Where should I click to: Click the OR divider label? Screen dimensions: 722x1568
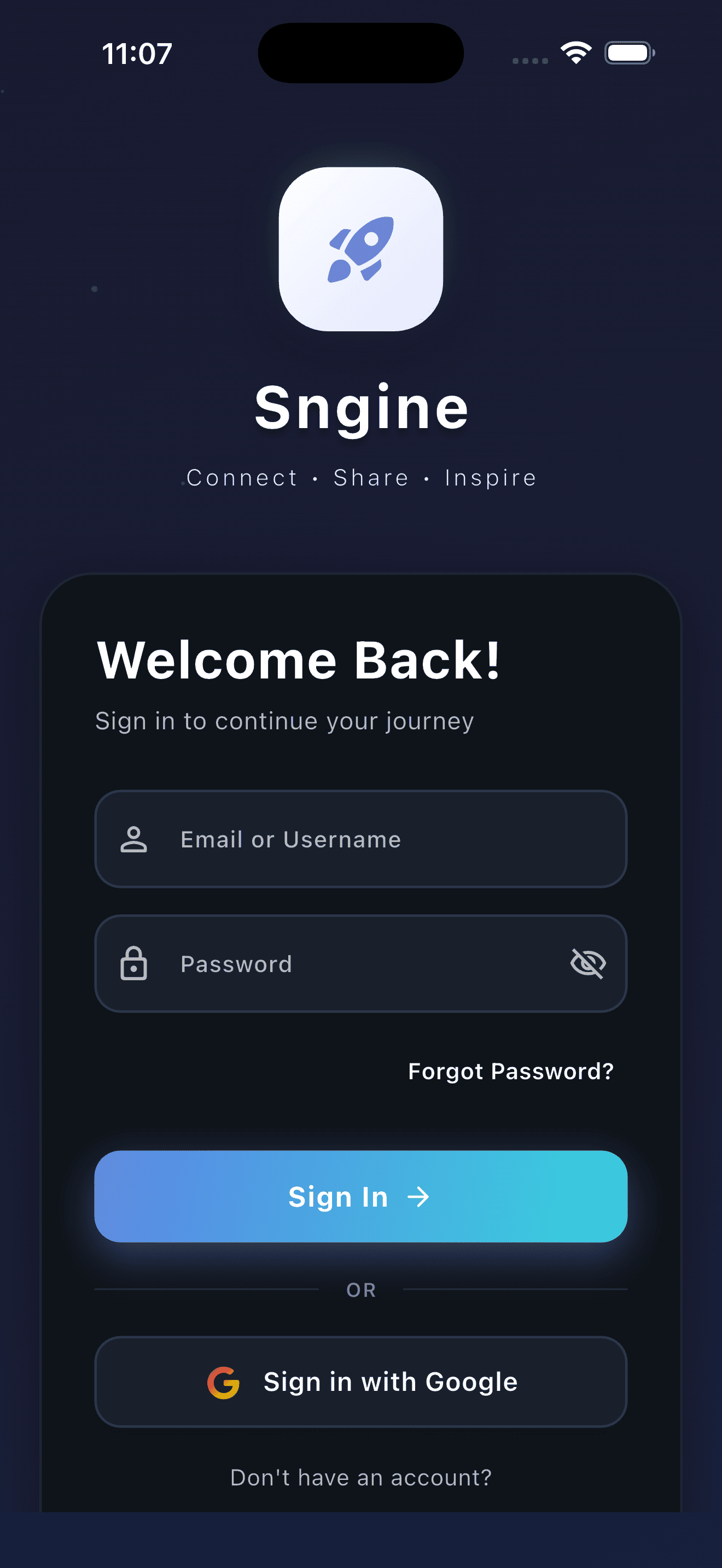point(360,1290)
